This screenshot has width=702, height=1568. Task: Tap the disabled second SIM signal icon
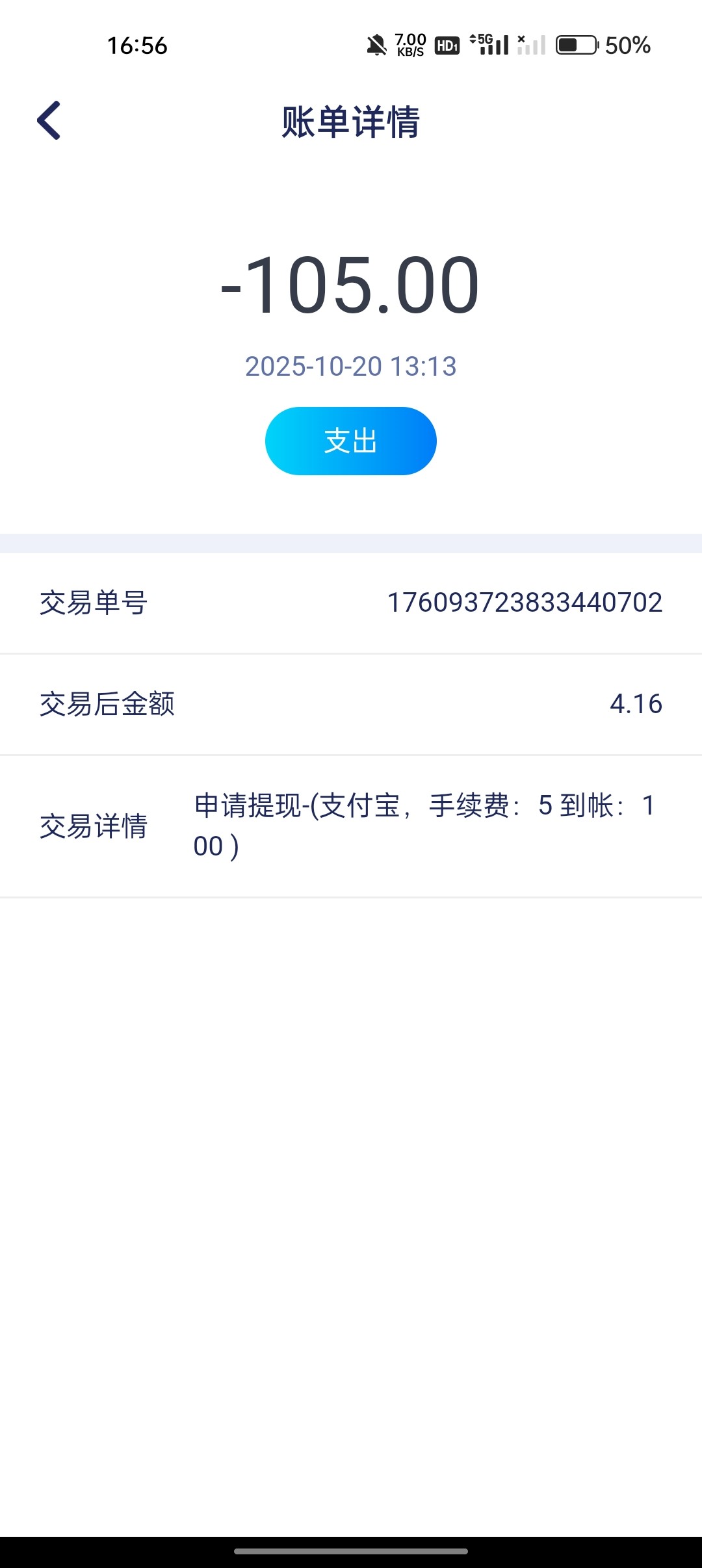[x=529, y=46]
